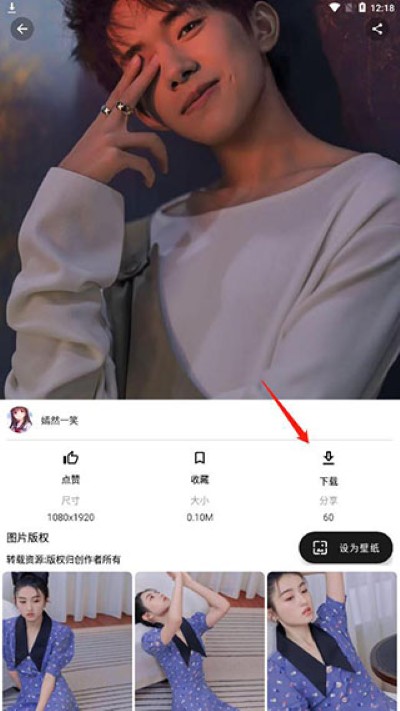Open first related wallpaper with hair bow
Screen dimensions: 400x711
67,641
